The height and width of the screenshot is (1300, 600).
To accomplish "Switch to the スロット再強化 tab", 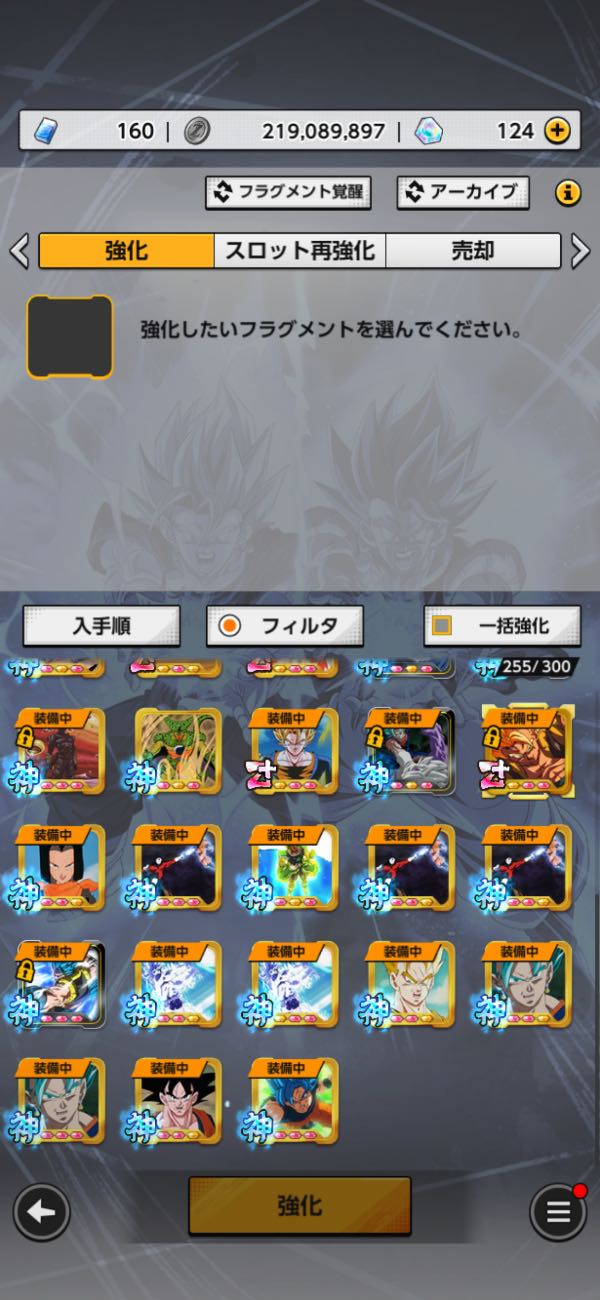I will point(300,251).
